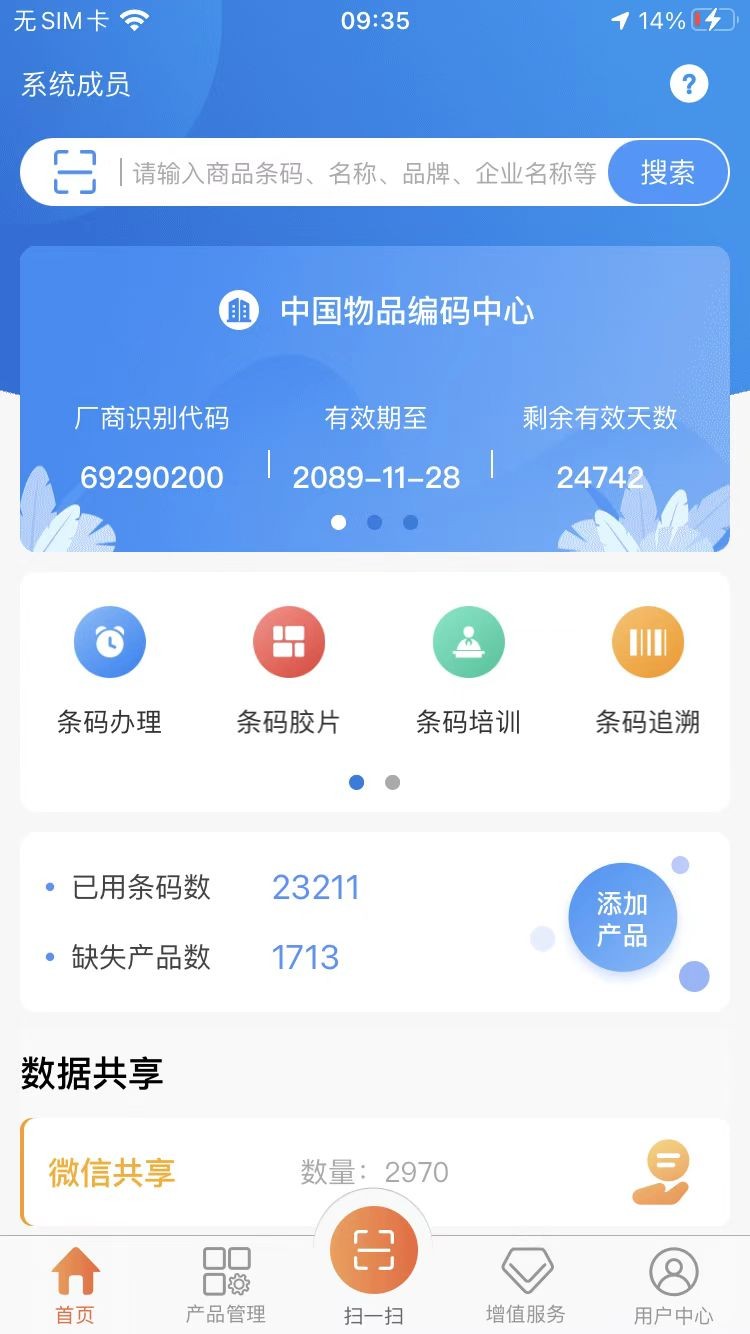Go to the 用户中心 tab
This screenshot has width=750, height=1334.
(x=673, y=1284)
